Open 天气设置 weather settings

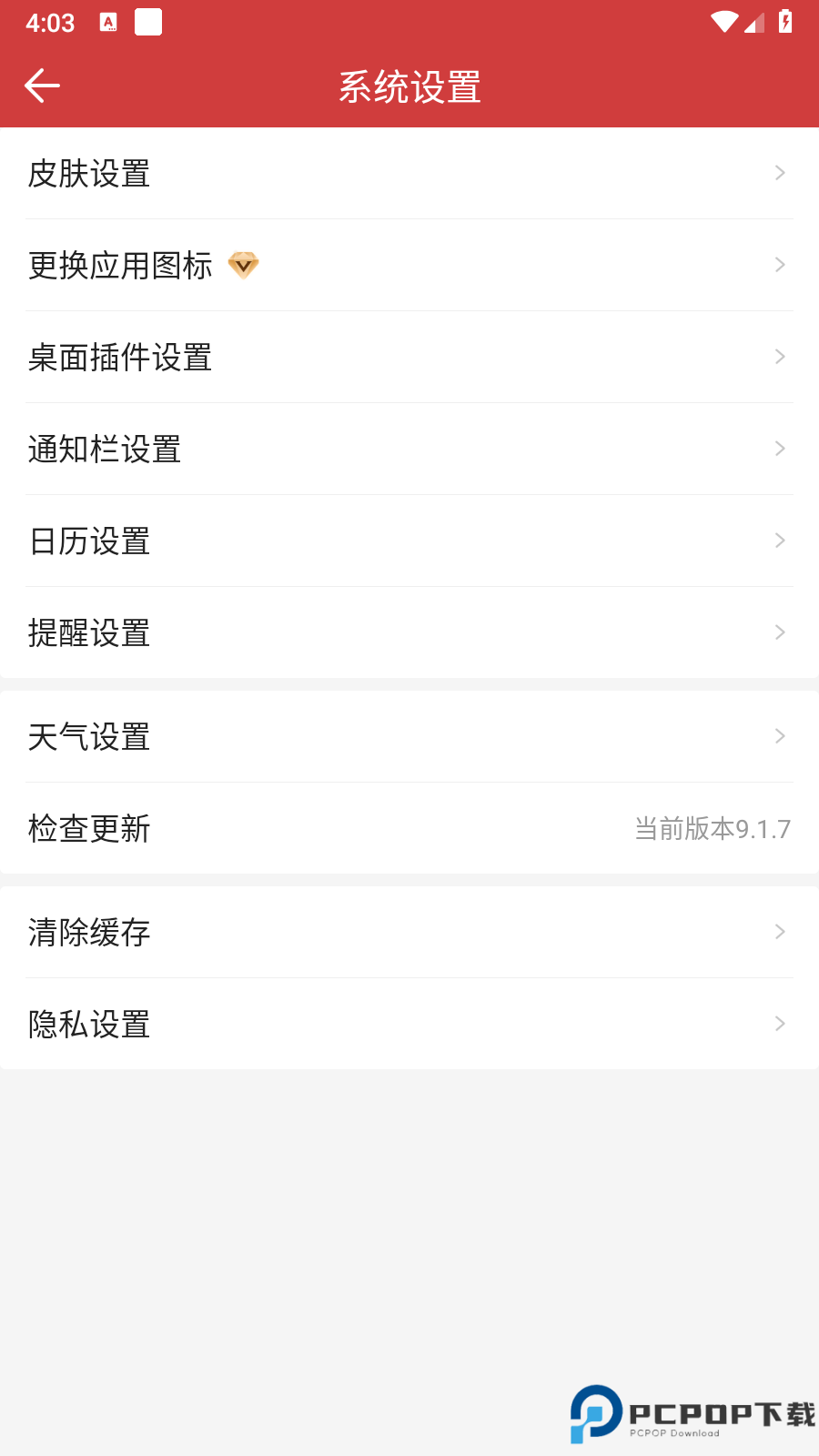point(409,736)
